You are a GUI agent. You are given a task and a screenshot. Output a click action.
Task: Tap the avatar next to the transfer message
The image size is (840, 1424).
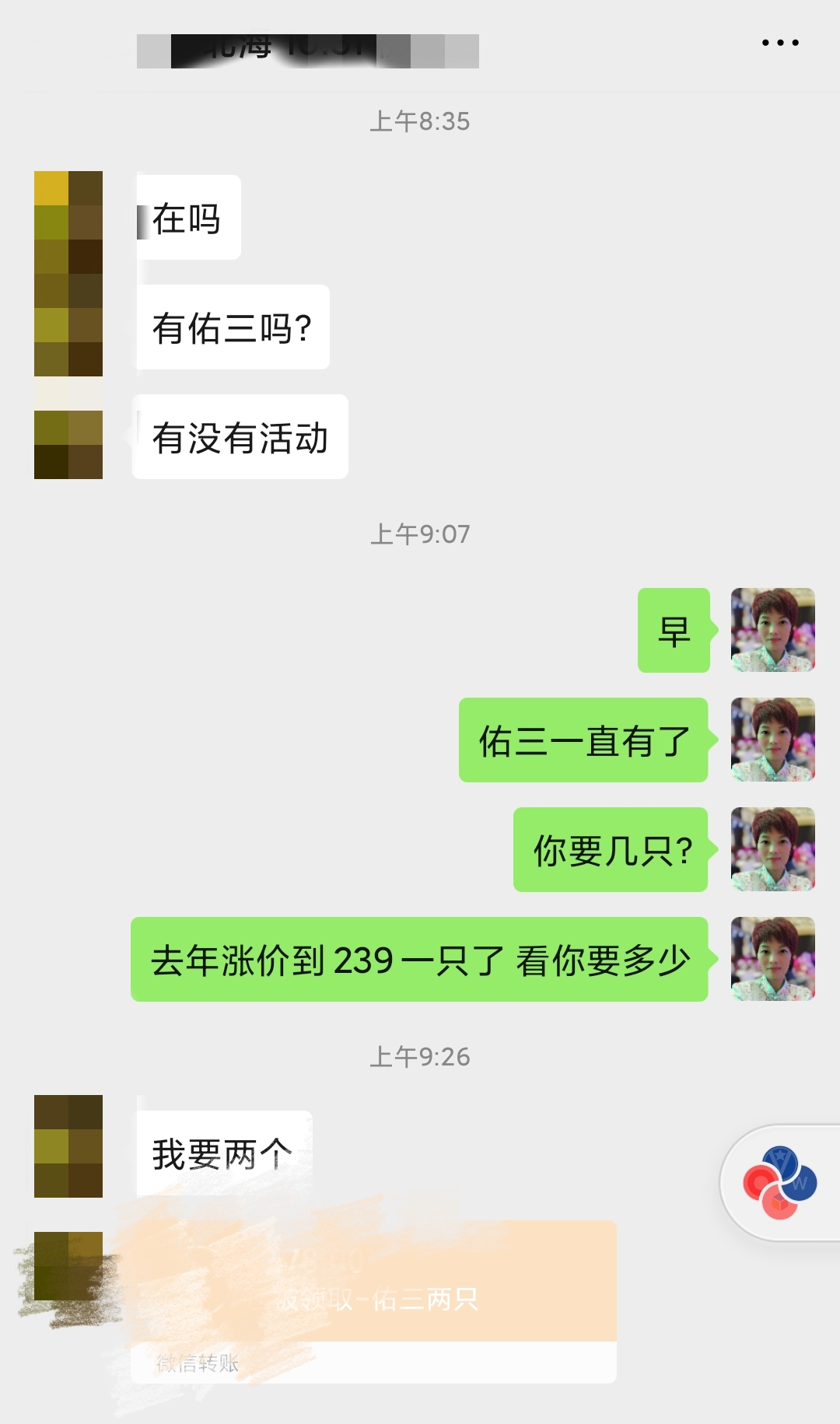pyautogui.click(x=68, y=1268)
